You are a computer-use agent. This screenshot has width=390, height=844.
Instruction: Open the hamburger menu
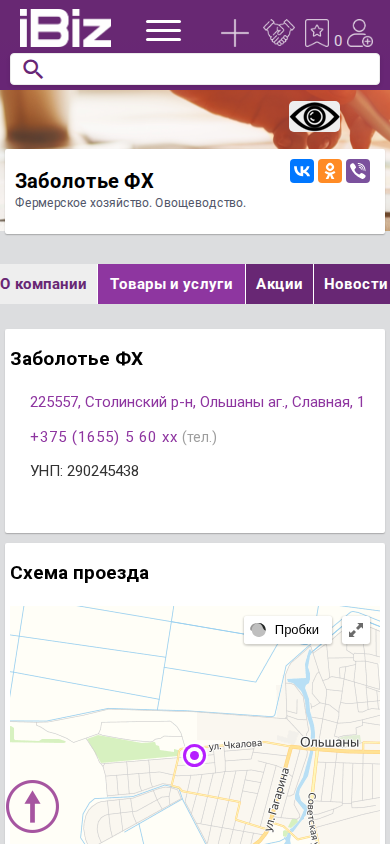point(164,31)
